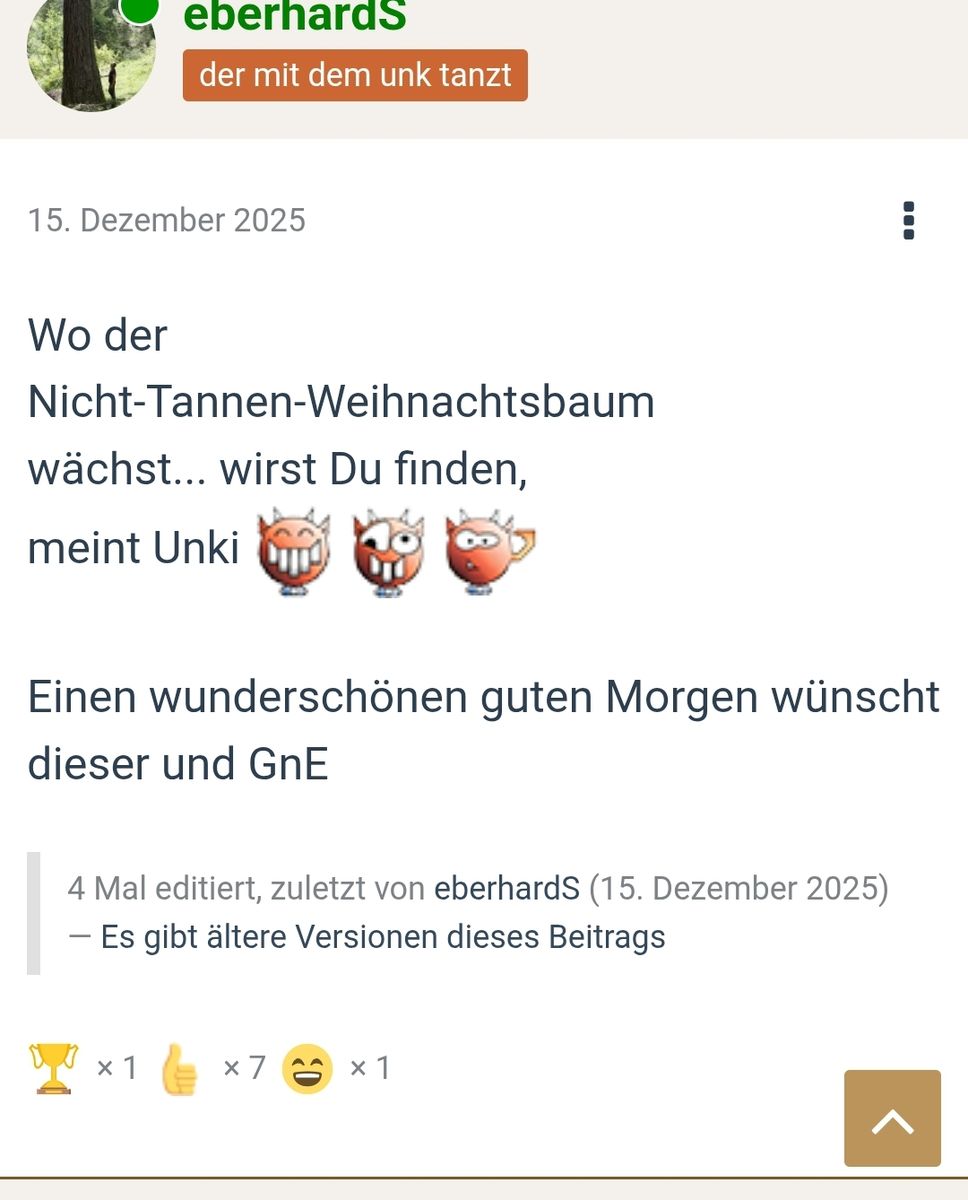This screenshot has height=1200, width=968.
Task: Tap eberhardS link in the edit note
Action: point(506,888)
